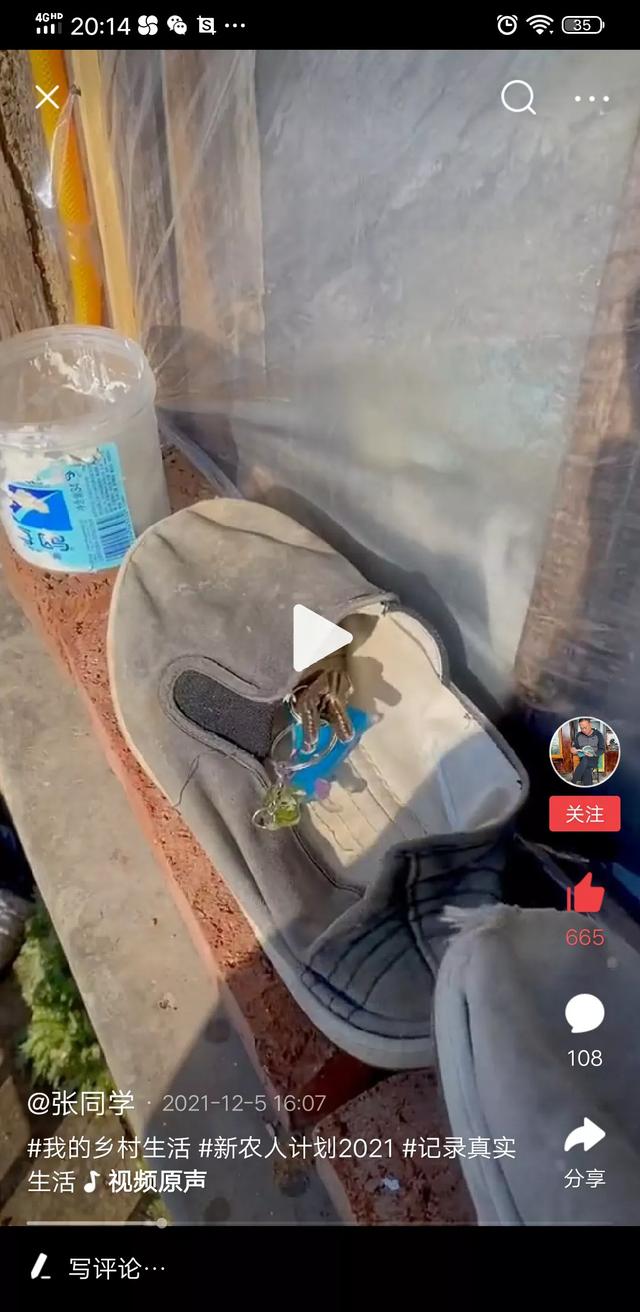Image resolution: width=640 pixels, height=1312 pixels.
Task: Play the paused video
Action: [319, 638]
